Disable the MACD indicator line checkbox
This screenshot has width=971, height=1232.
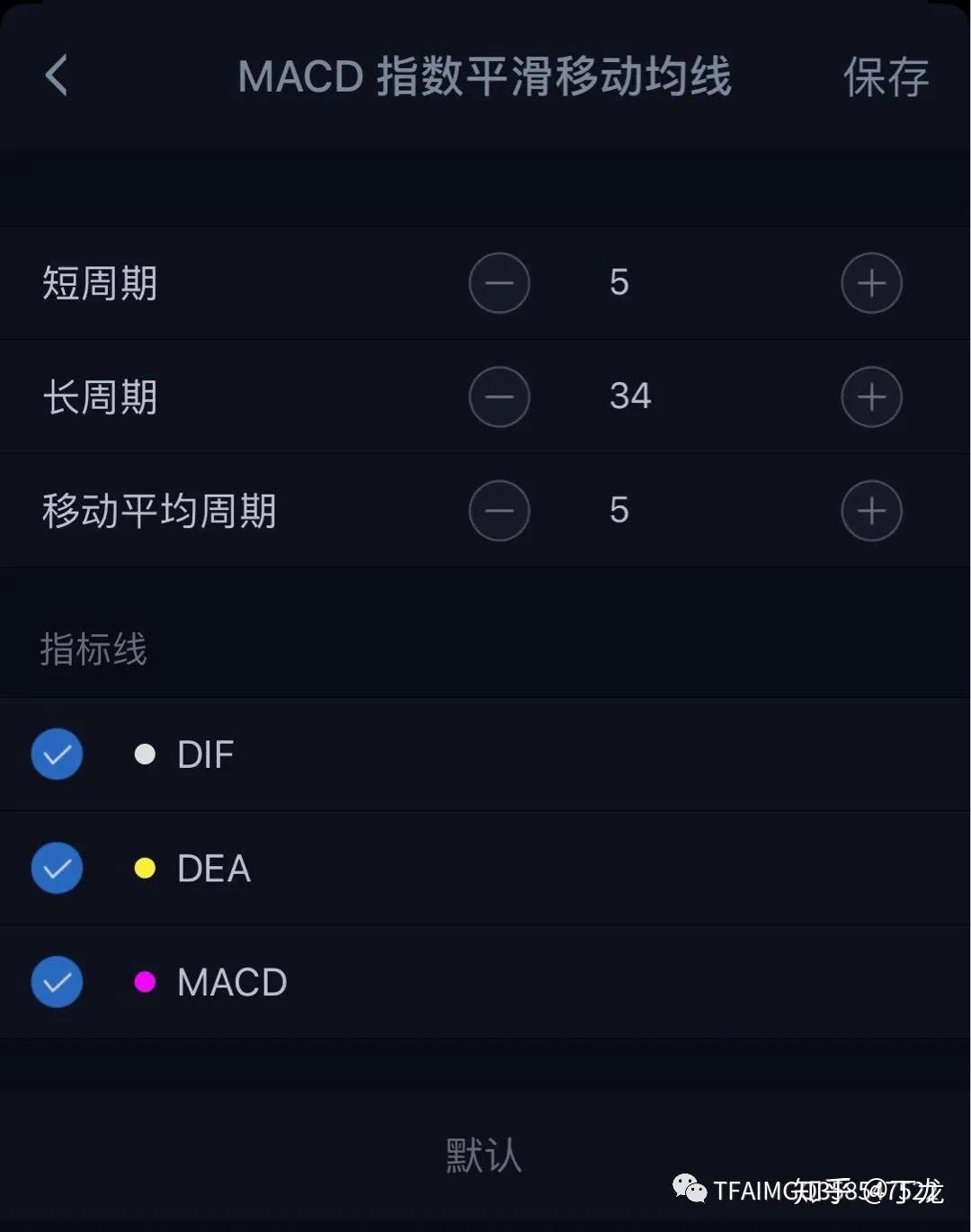[57, 982]
